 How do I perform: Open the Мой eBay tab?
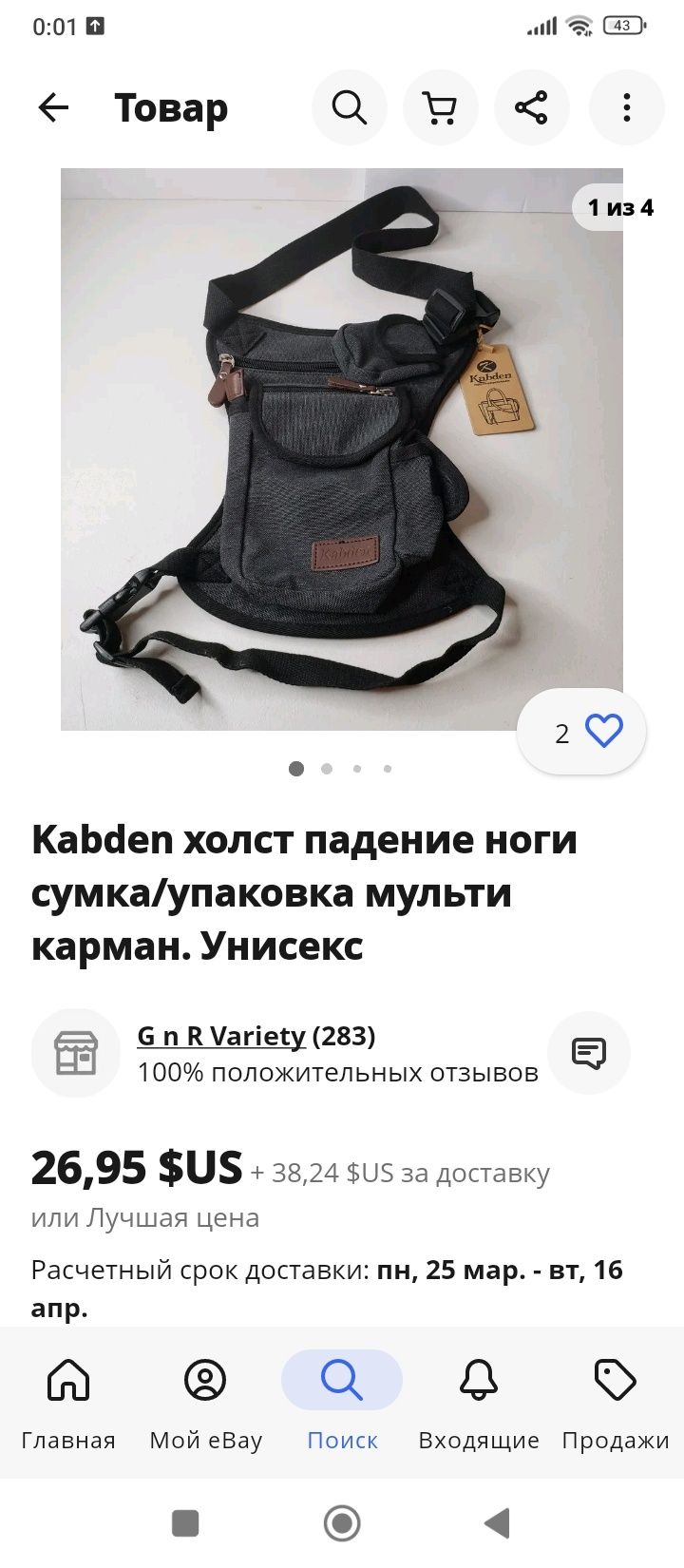point(205,1404)
